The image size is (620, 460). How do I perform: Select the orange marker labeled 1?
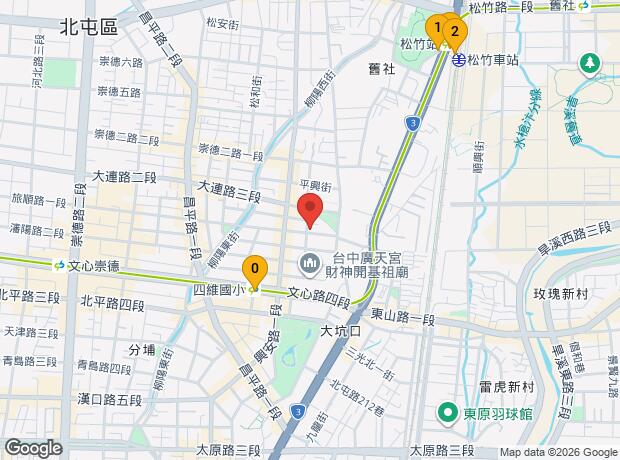(437, 27)
